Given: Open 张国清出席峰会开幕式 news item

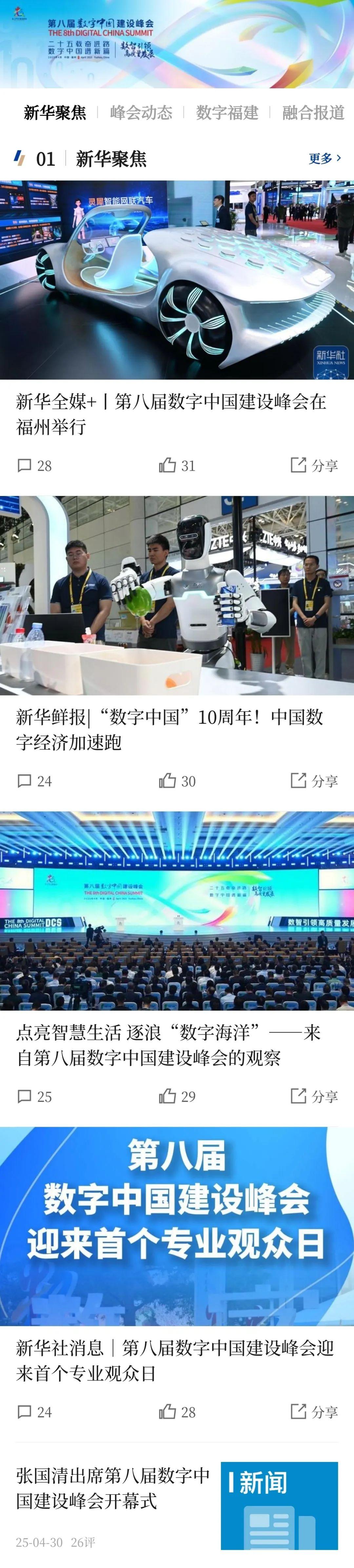Looking at the screenshot, I should 112,1488.
